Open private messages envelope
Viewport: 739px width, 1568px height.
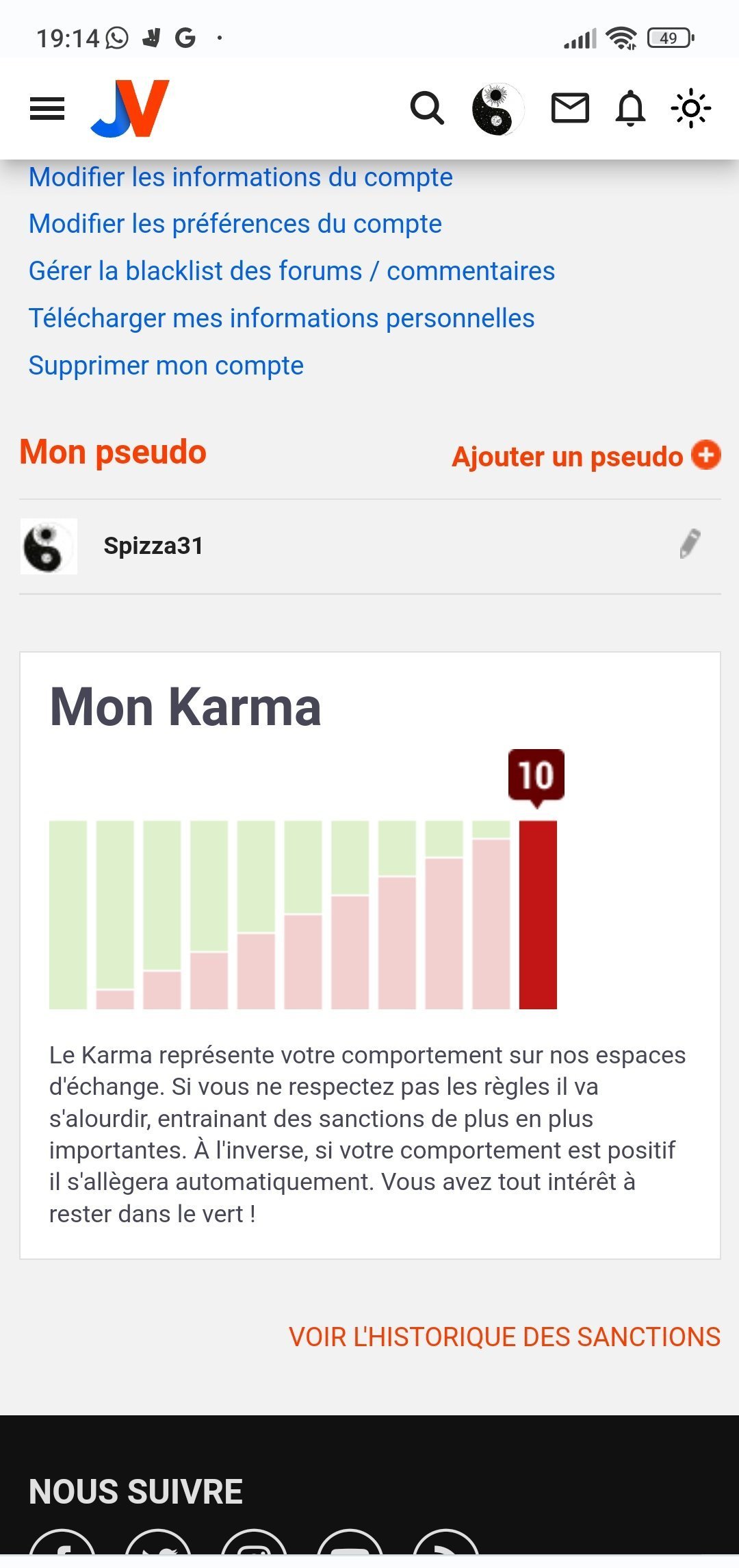(x=570, y=108)
